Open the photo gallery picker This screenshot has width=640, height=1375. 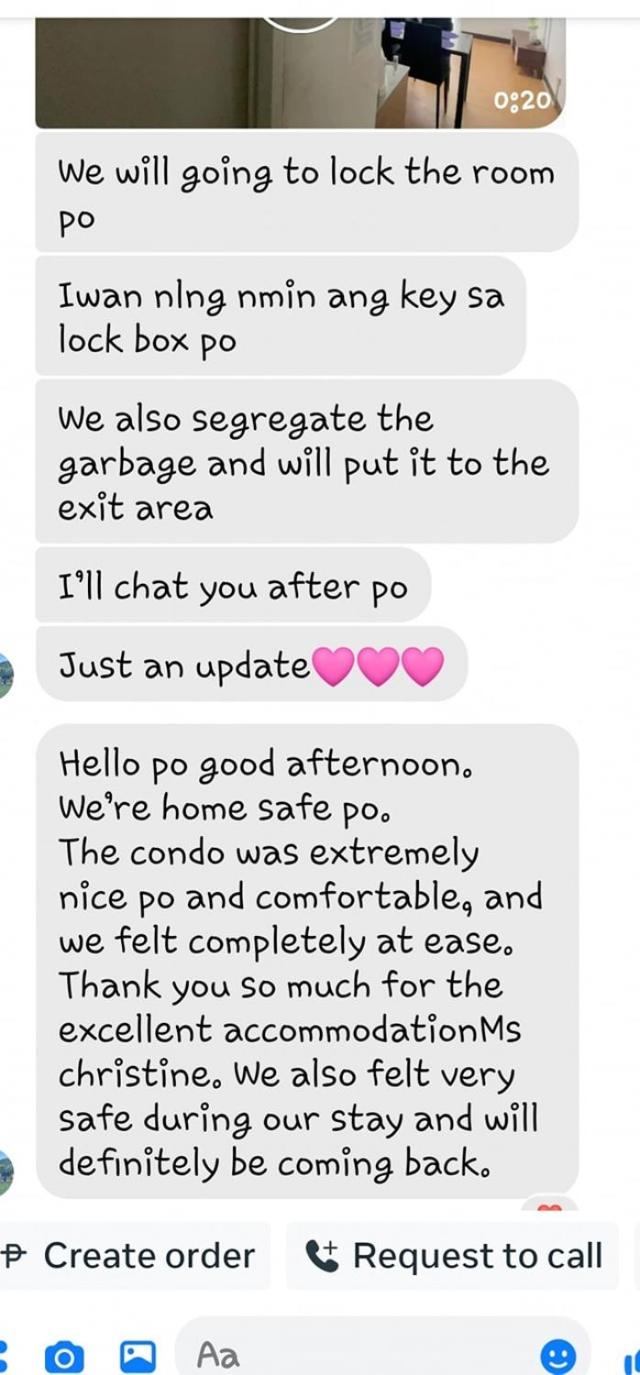click(138, 1357)
